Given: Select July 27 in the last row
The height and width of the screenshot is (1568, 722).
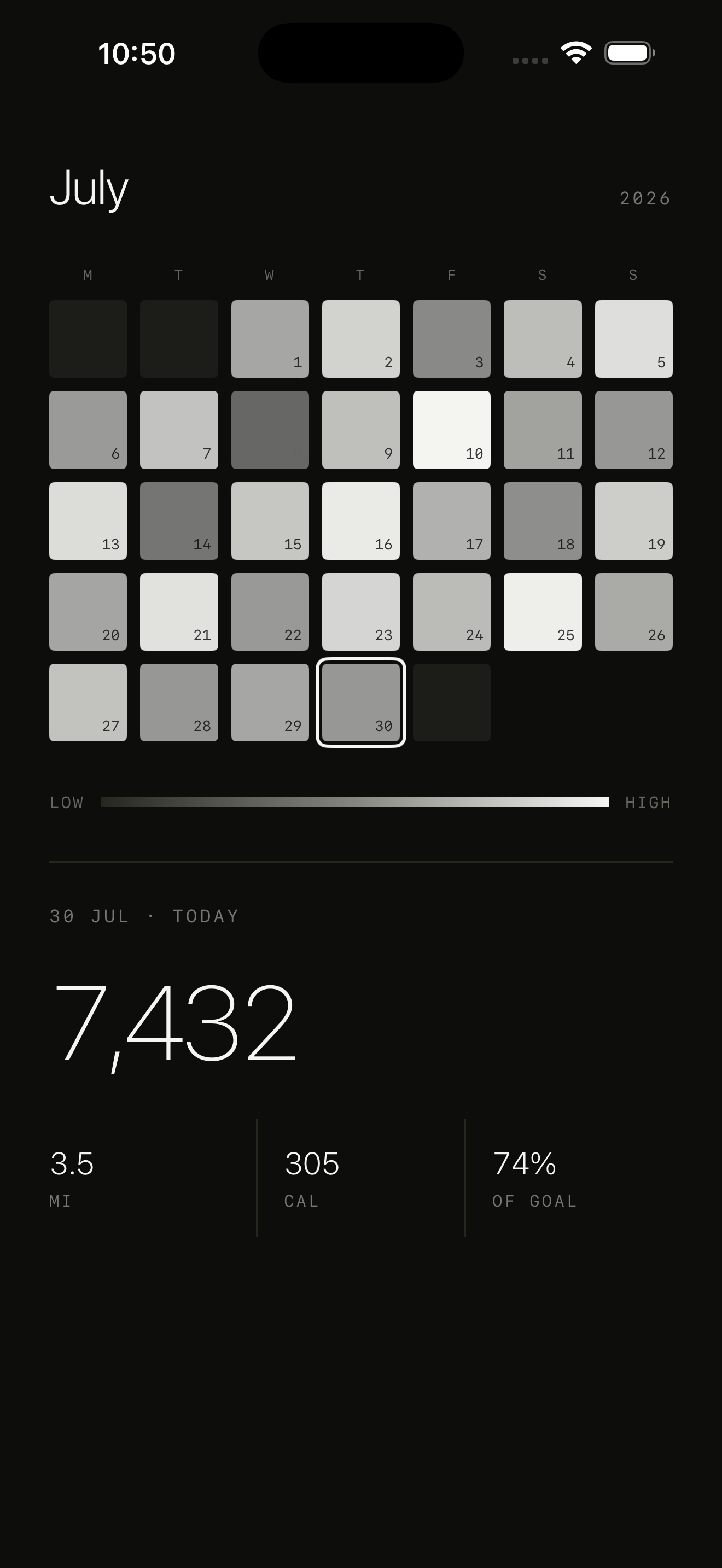Looking at the screenshot, I should tap(88, 703).
